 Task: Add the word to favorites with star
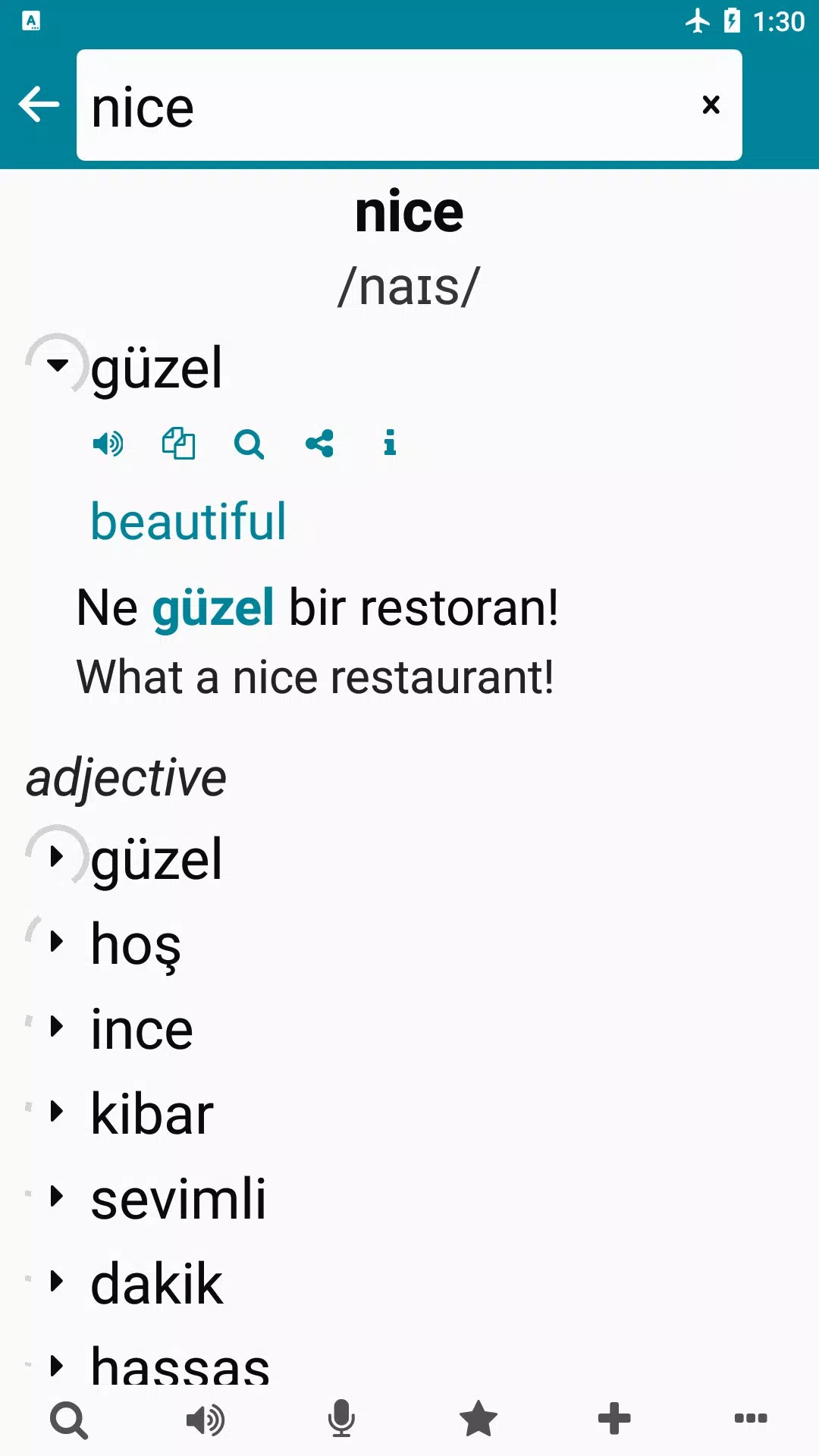click(478, 1419)
